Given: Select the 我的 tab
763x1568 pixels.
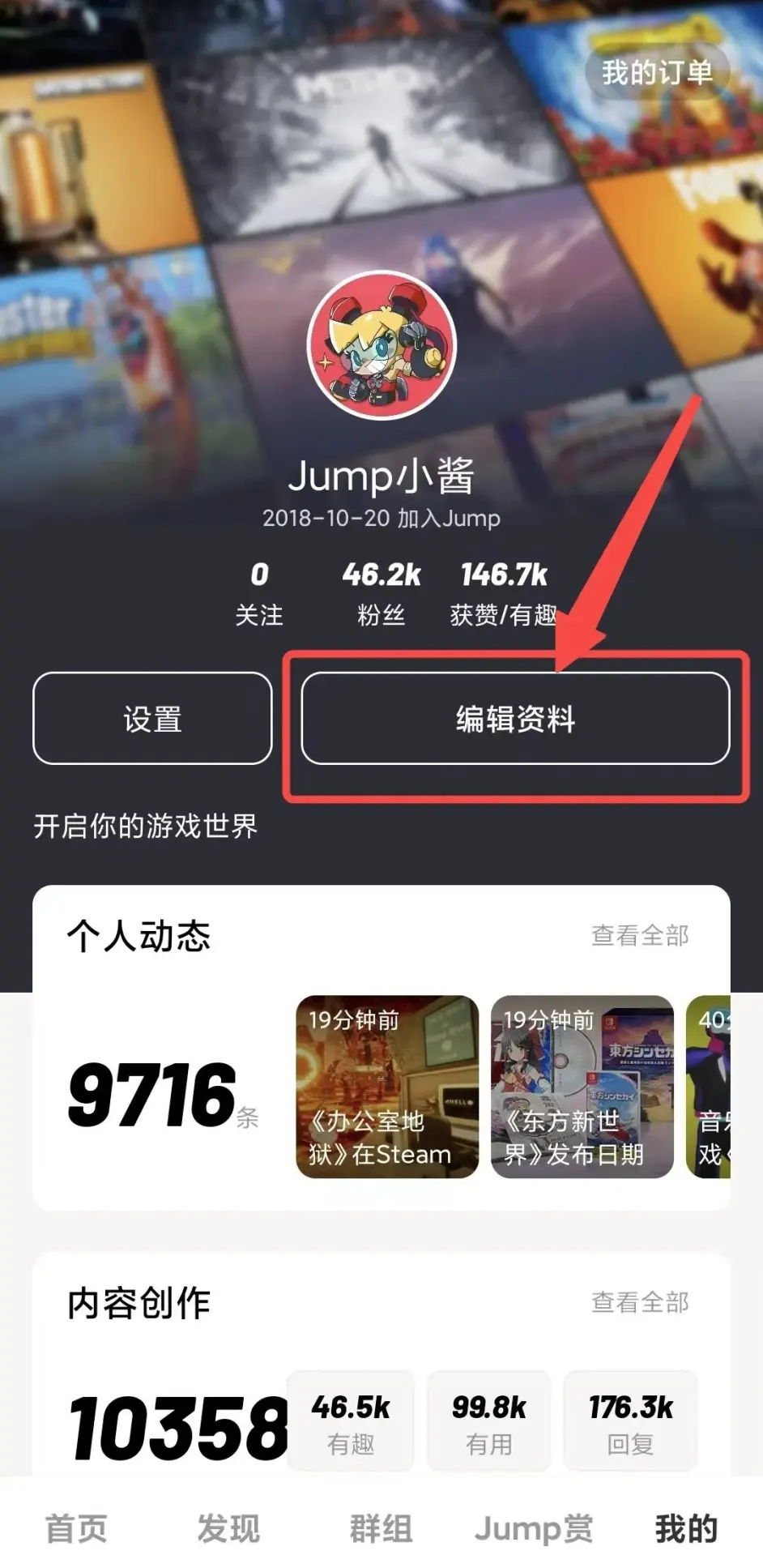Looking at the screenshot, I should [686, 1528].
